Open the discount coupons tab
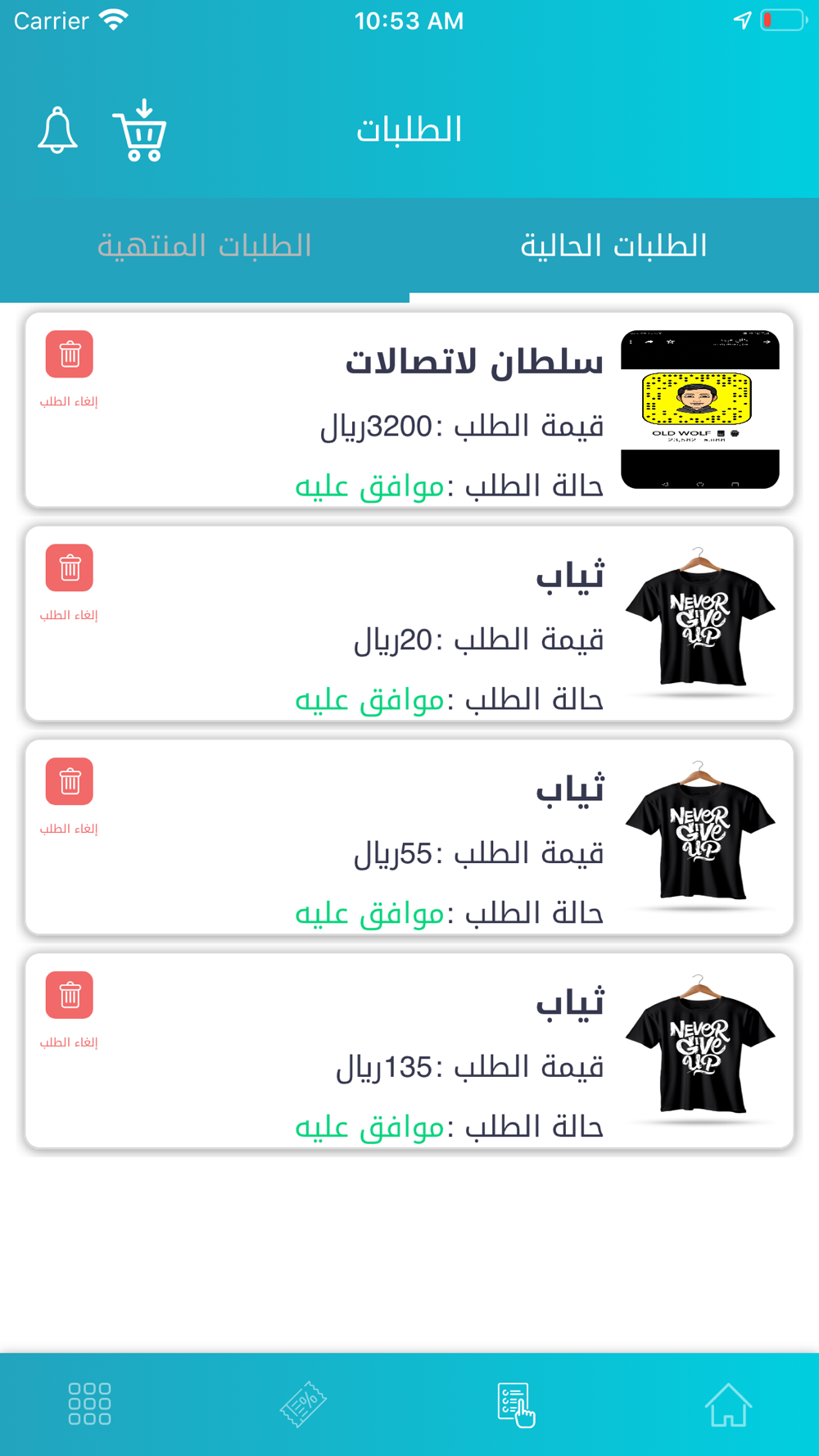The width and height of the screenshot is (819, 1456). 303,1404
